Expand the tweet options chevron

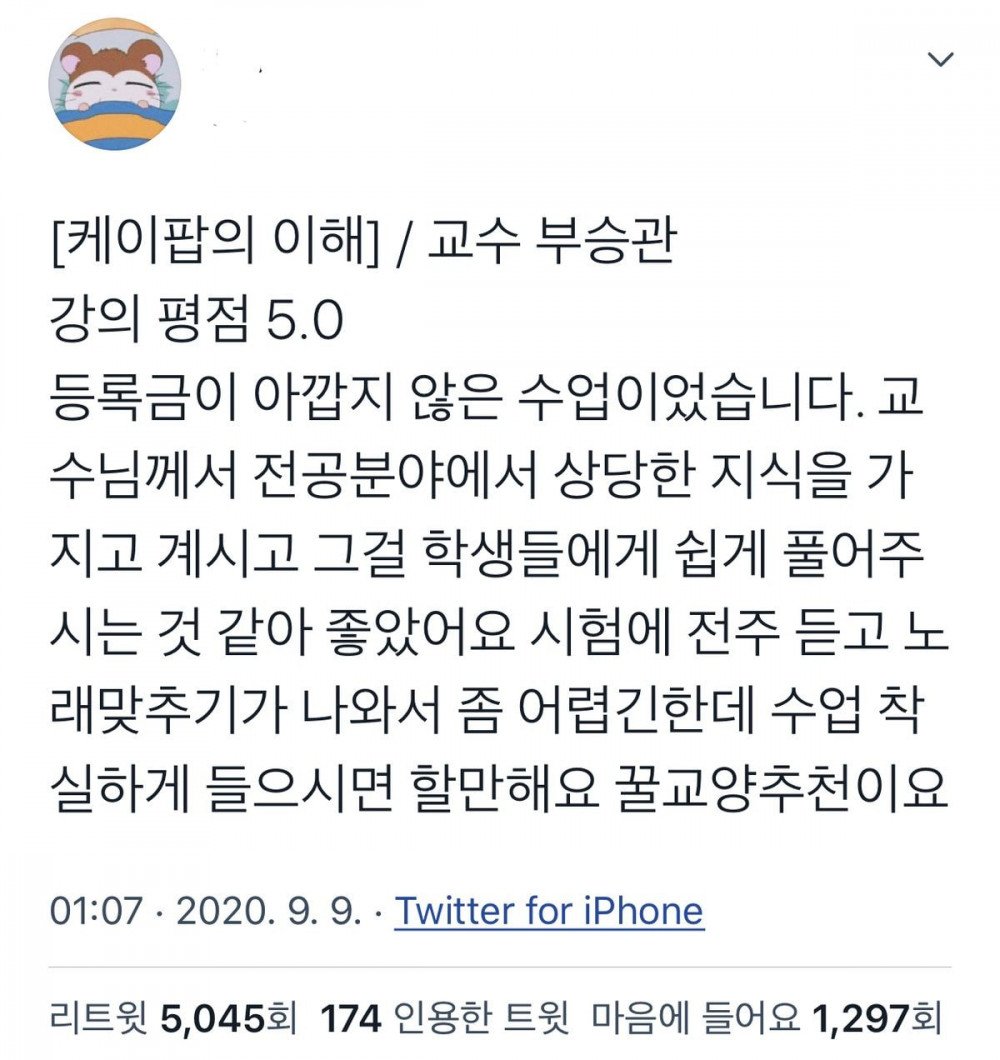pyautogui.click(x=940, y=61)
